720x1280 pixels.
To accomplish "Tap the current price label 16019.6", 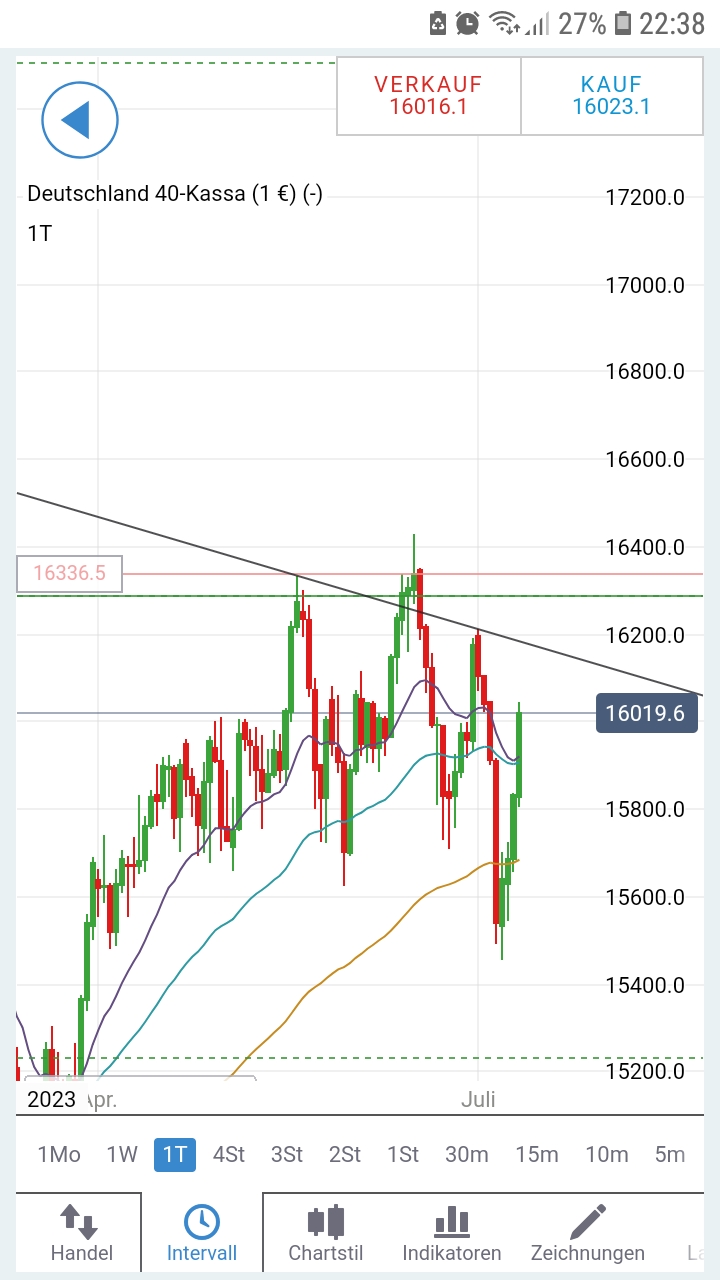I will (647, 713).
